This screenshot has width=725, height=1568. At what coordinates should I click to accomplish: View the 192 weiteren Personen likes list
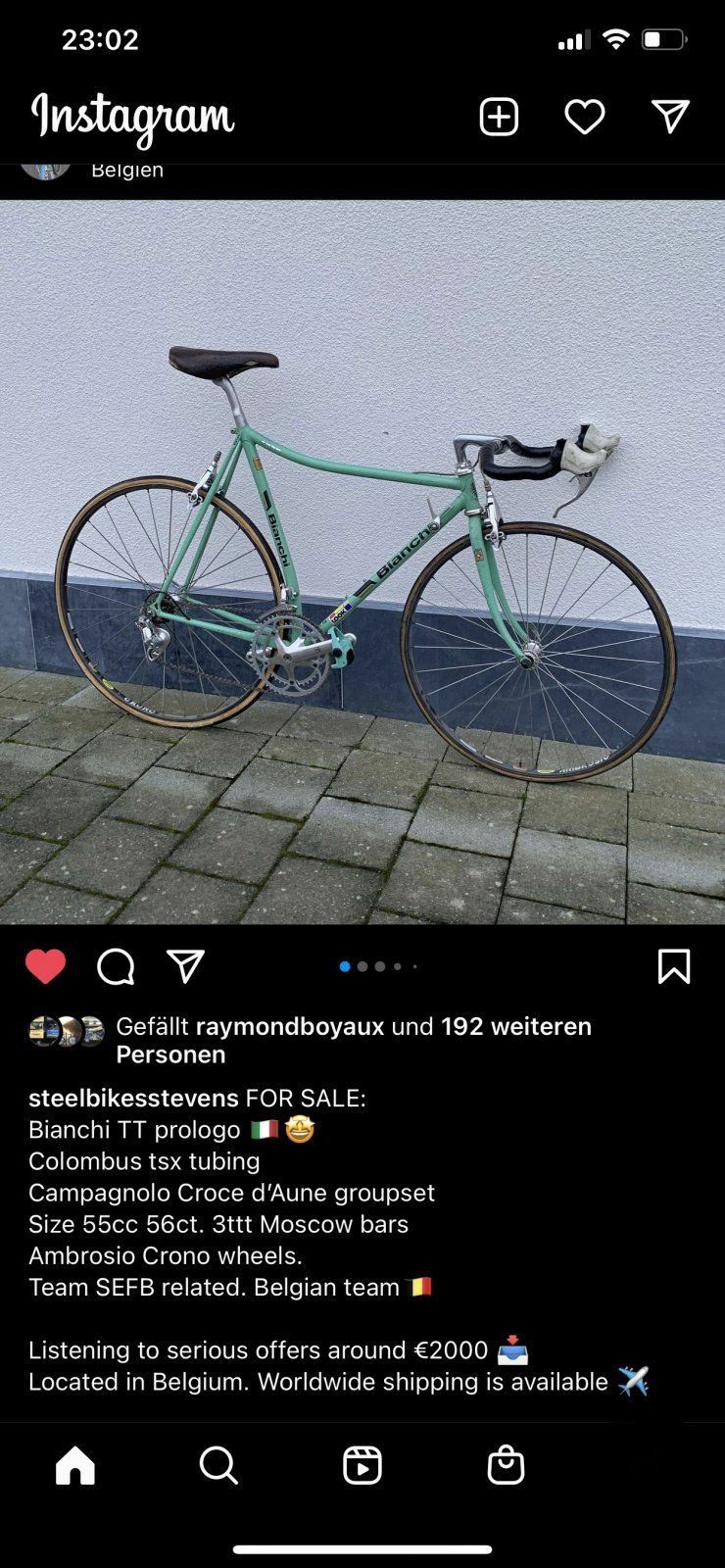515,1026
